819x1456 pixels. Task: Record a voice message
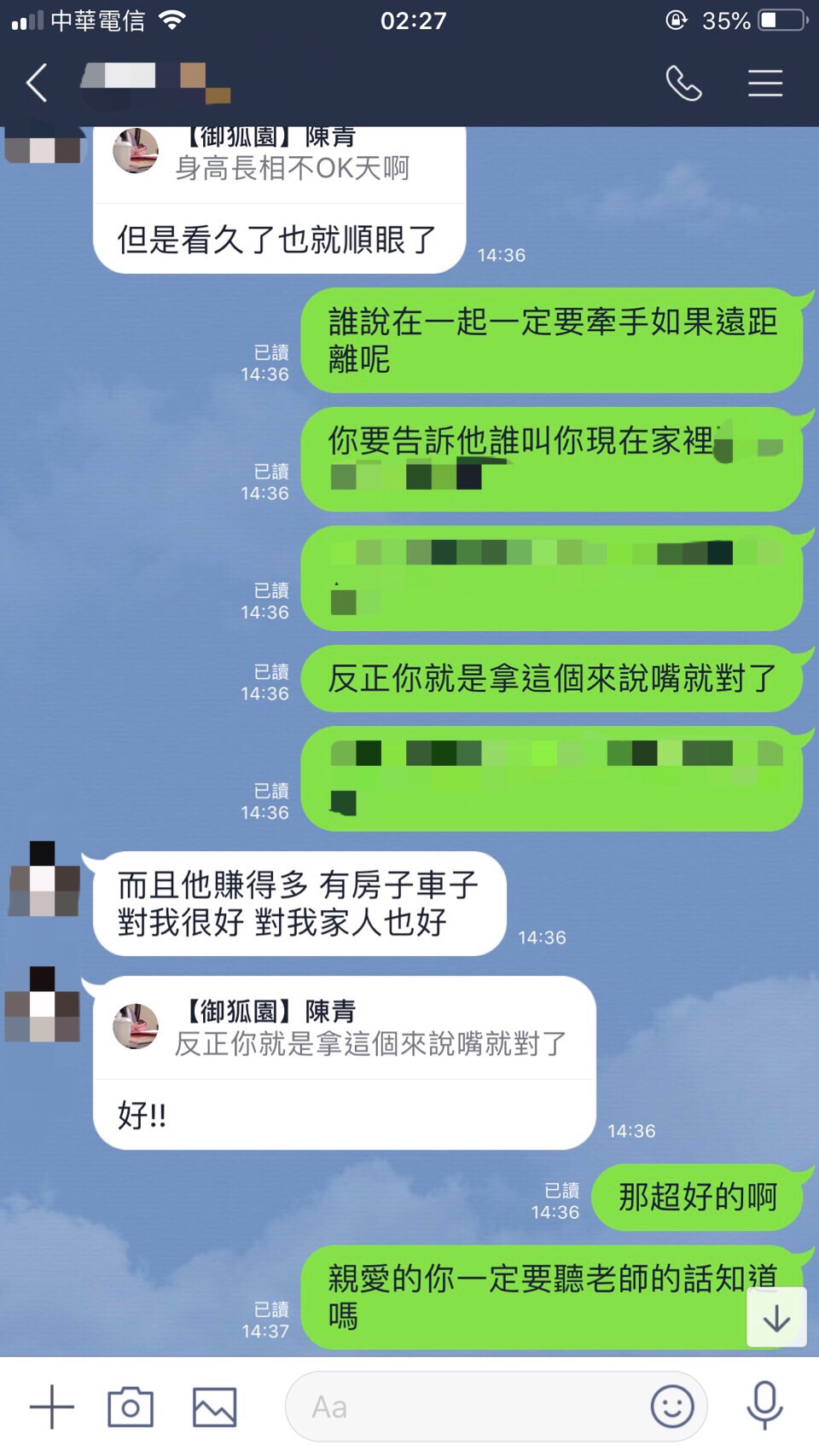pos(764,1405)
